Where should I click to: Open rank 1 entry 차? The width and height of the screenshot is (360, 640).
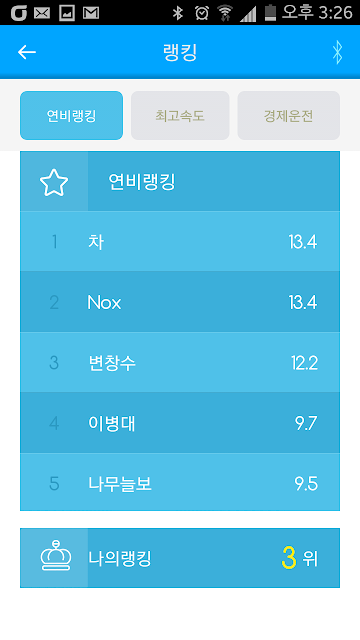[180, 242]
